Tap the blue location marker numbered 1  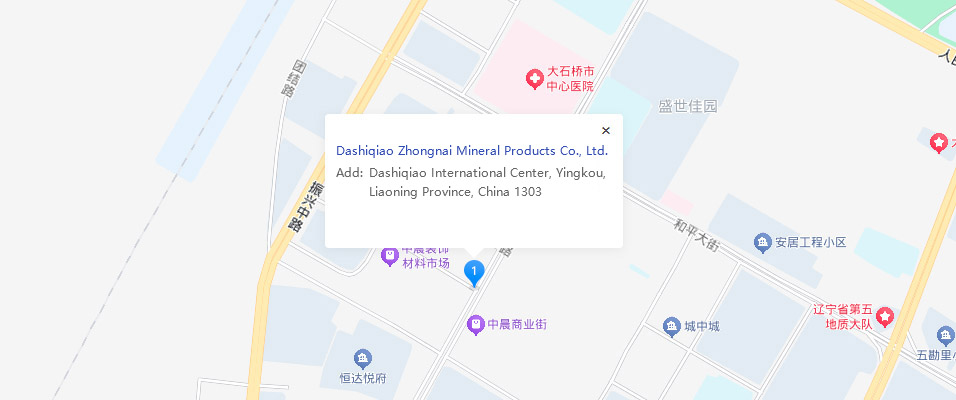pos(474,271)
